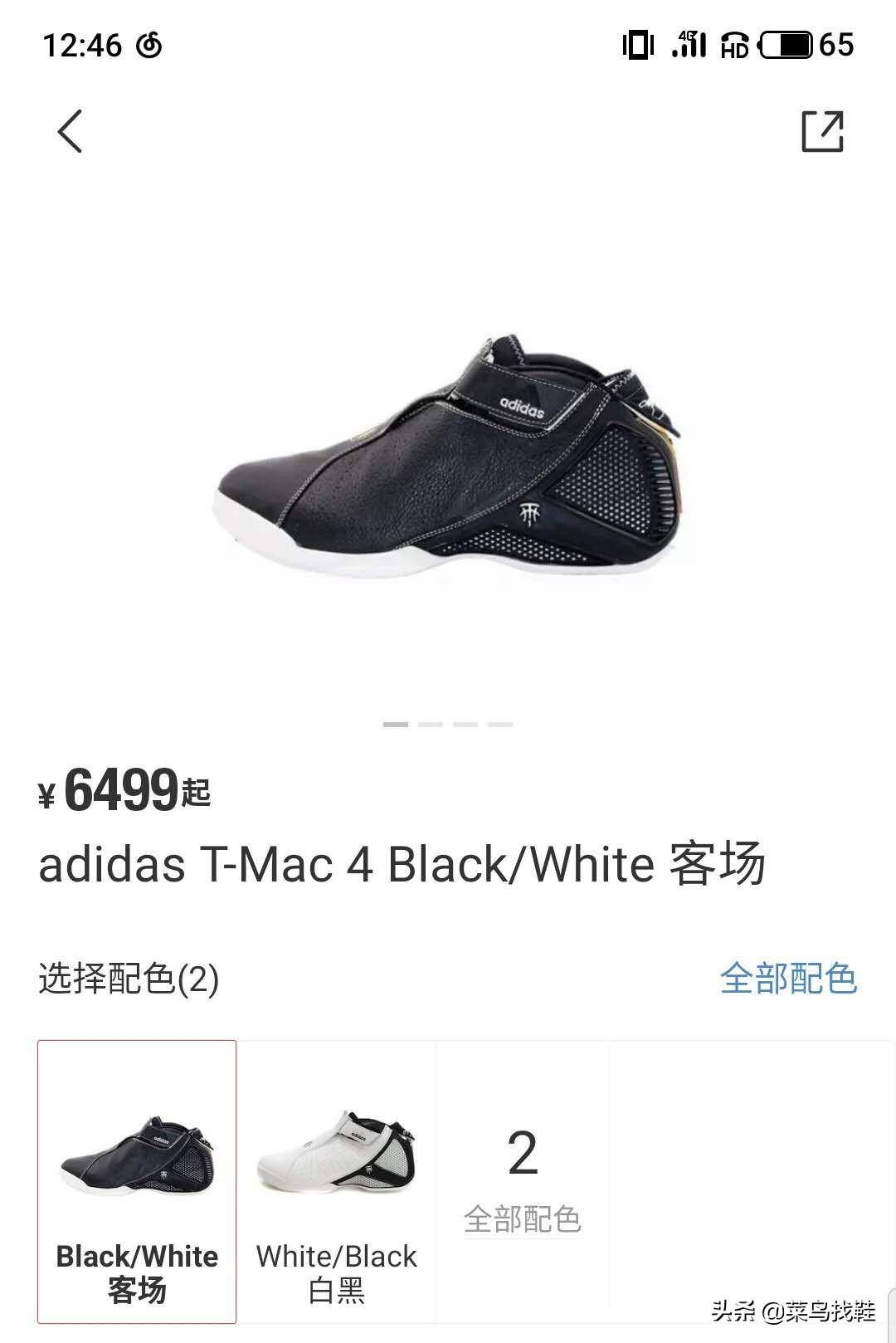Open 全部配色 link beside 选择配色
The height and width of the screenshot is (1343, 896).
(x=787, y=978)
